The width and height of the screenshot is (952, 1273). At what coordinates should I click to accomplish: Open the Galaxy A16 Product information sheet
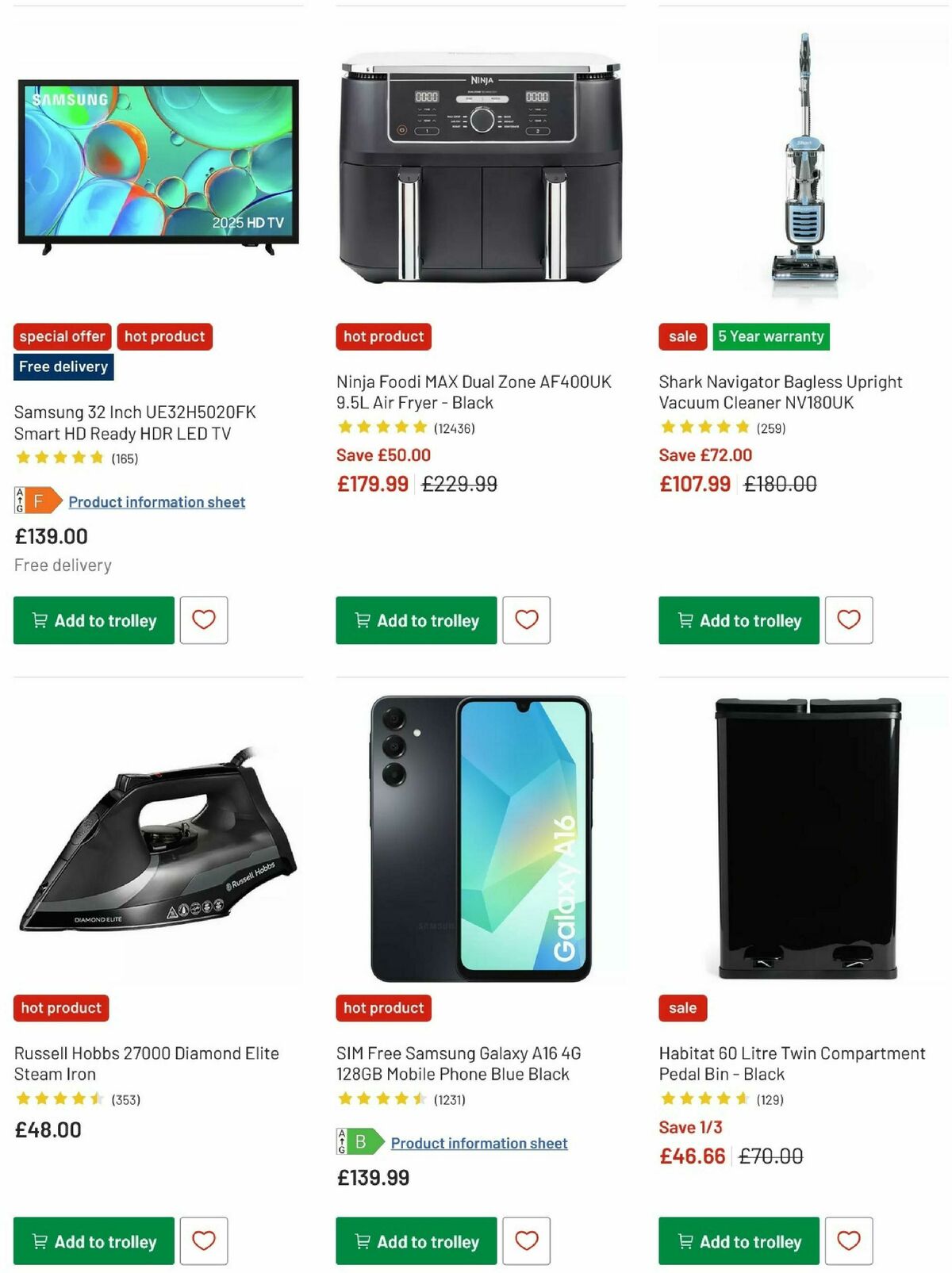478,1143
